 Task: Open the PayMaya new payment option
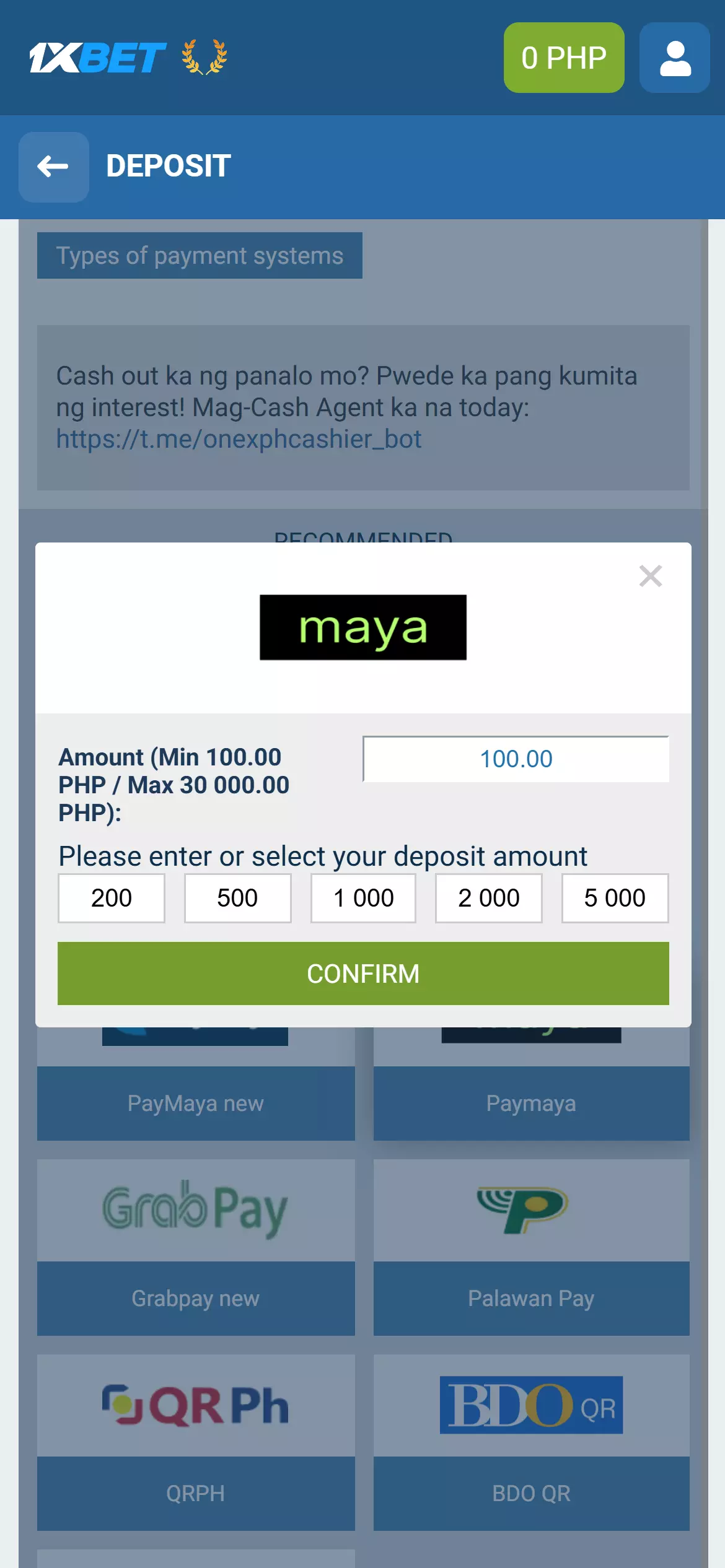(x=196, y=1102)
